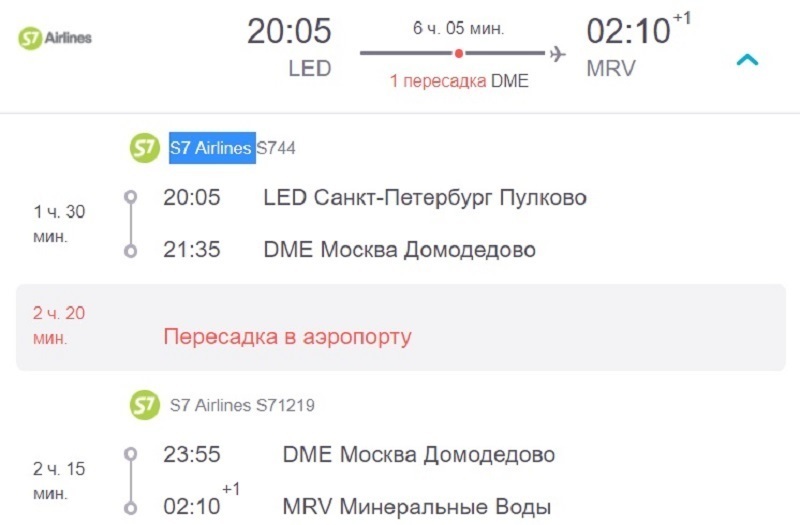The height and width of the screenshot is (525, 800).
Task: Collapse flight details with the chevron arrow
Action: click(747, 60)
